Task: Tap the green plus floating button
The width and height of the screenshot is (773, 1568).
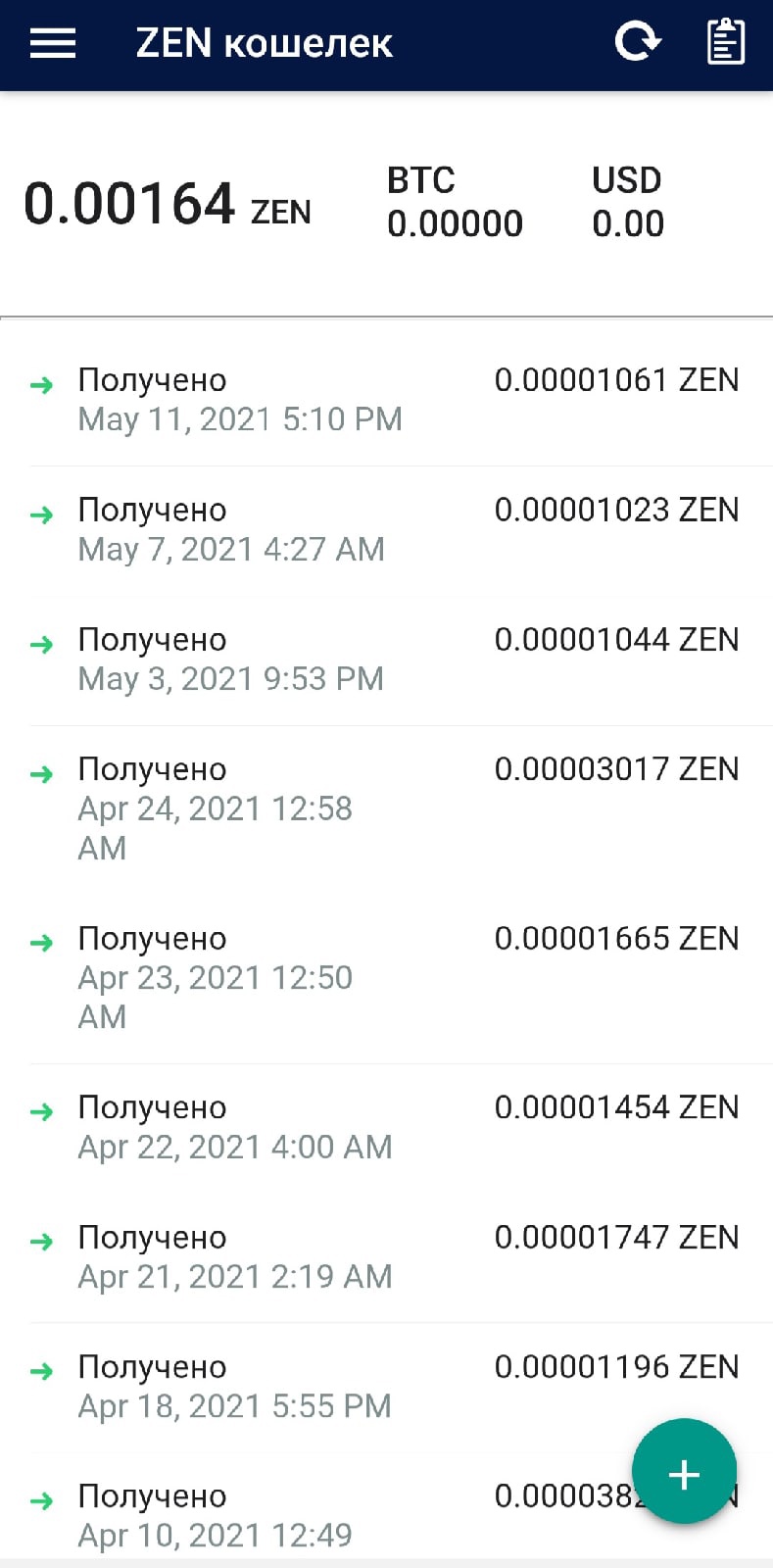Action: click(684, 1471)
